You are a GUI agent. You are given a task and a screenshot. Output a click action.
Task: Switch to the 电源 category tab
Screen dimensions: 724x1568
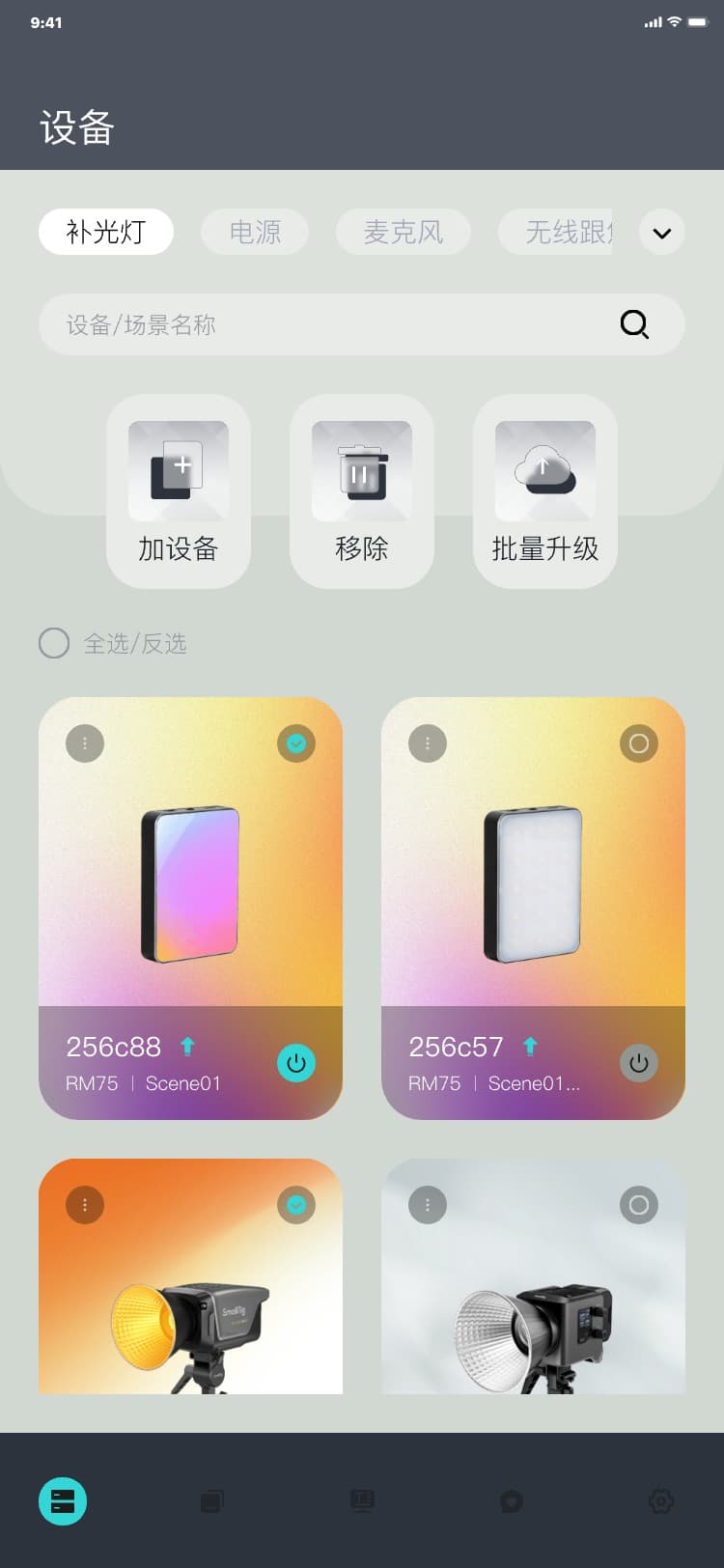[255, 232]
